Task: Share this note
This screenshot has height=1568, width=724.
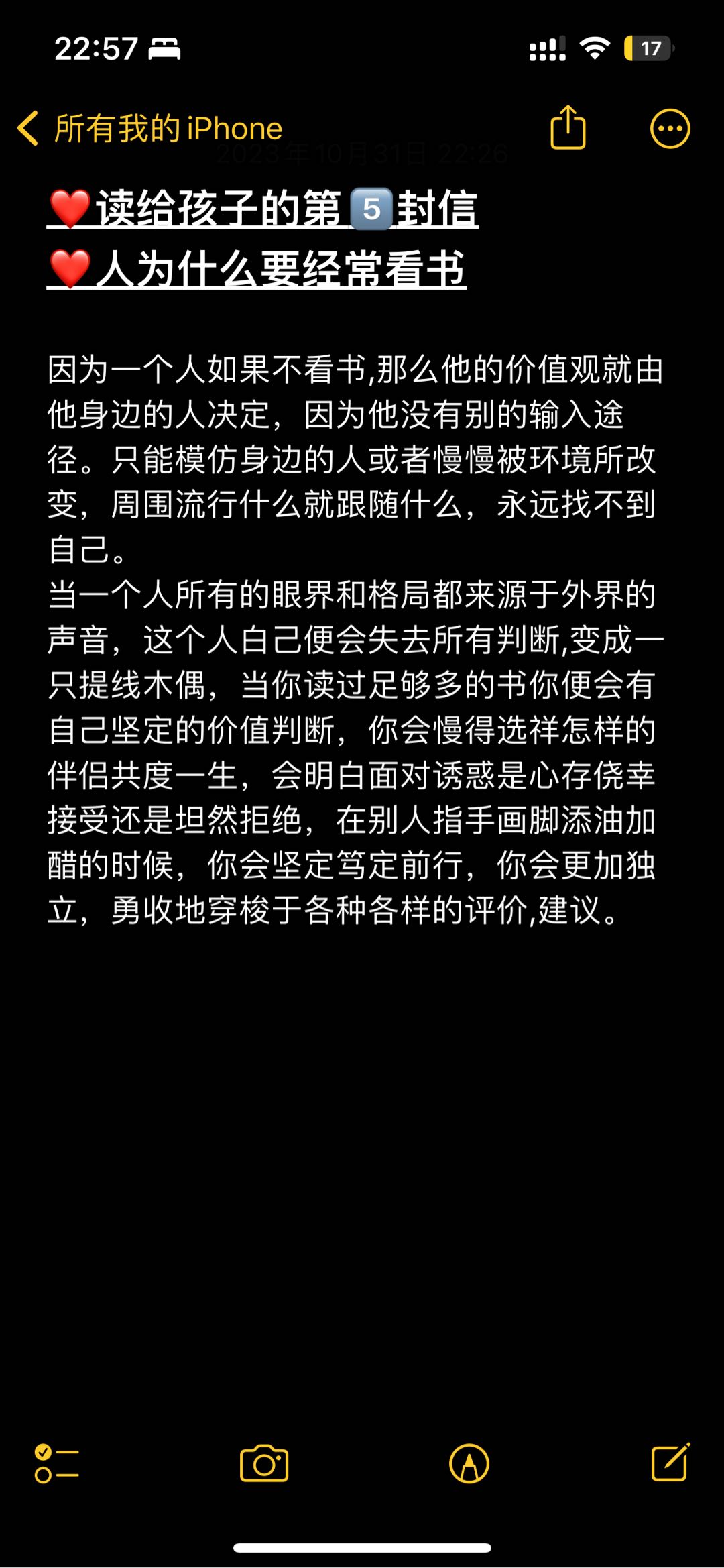Action: (568, 127)
